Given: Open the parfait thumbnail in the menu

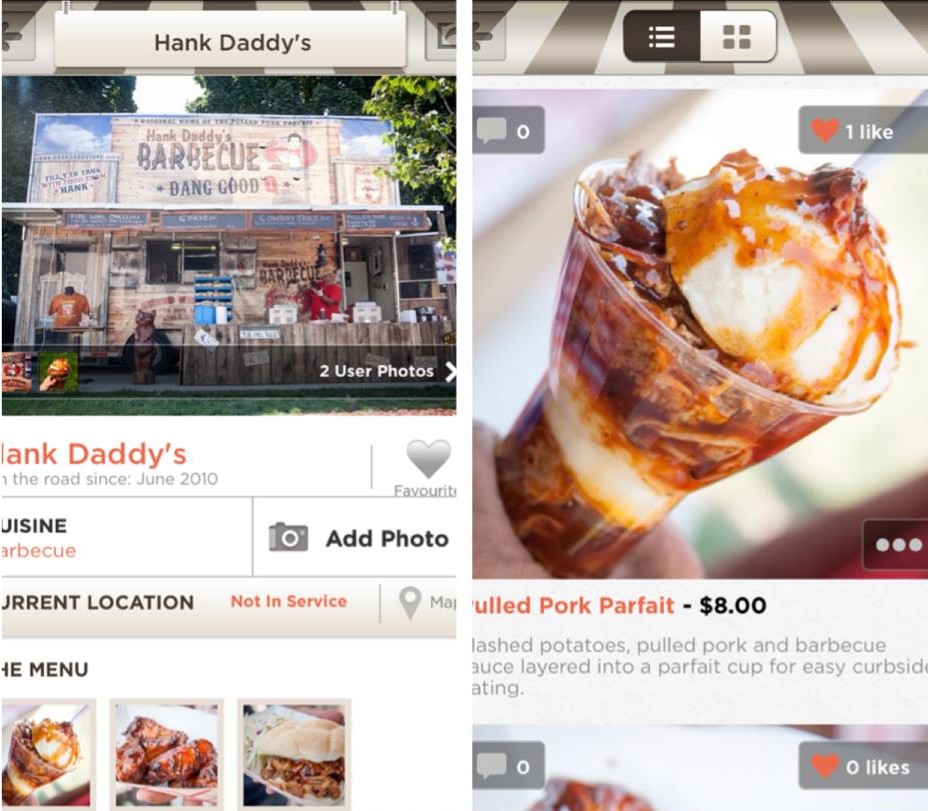Looking at the screenshot, I should tap(48, 752).
